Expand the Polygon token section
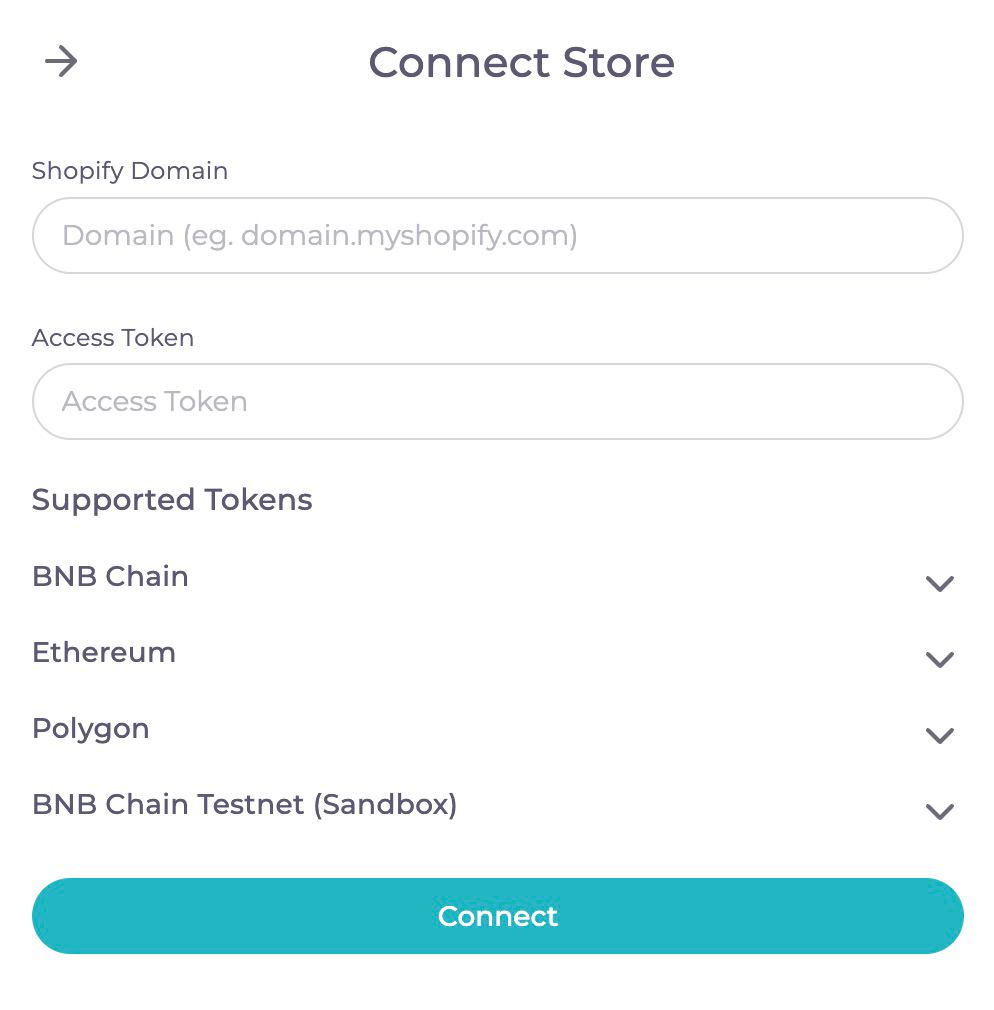Viewport: 994px width, 1010px height. (939, 735)
